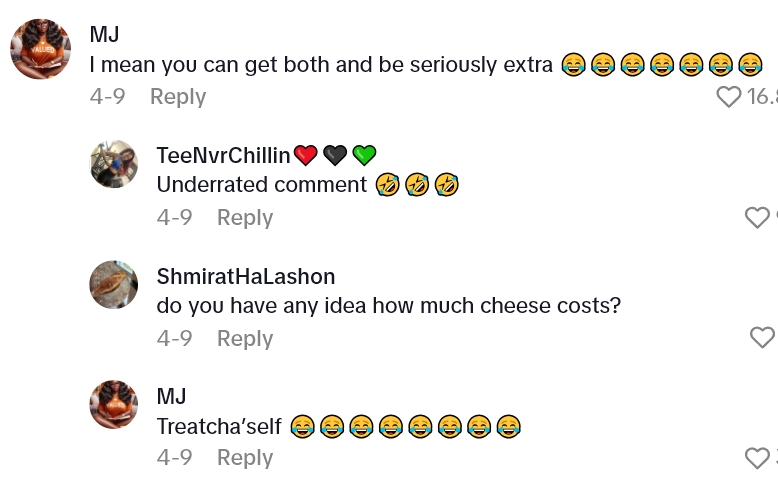This screenshot has height=484, width=778.
Task: Like MJ's "seriously extra" comment
Action: coord(730,97)
